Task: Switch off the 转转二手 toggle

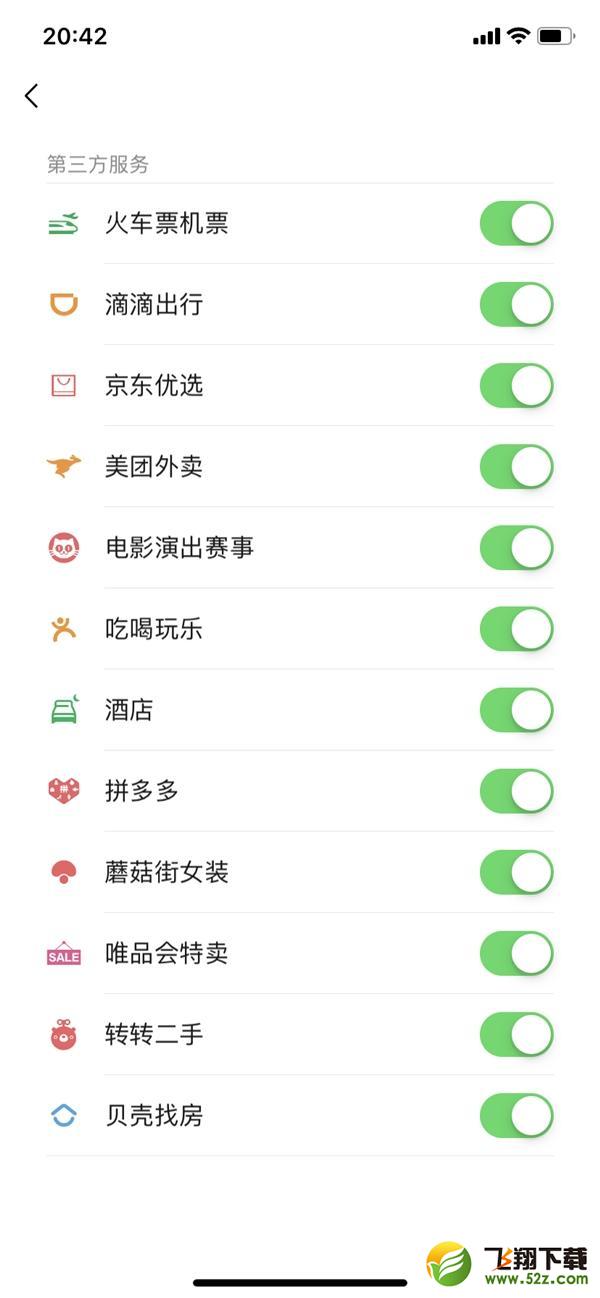Action: point(516,1034)
